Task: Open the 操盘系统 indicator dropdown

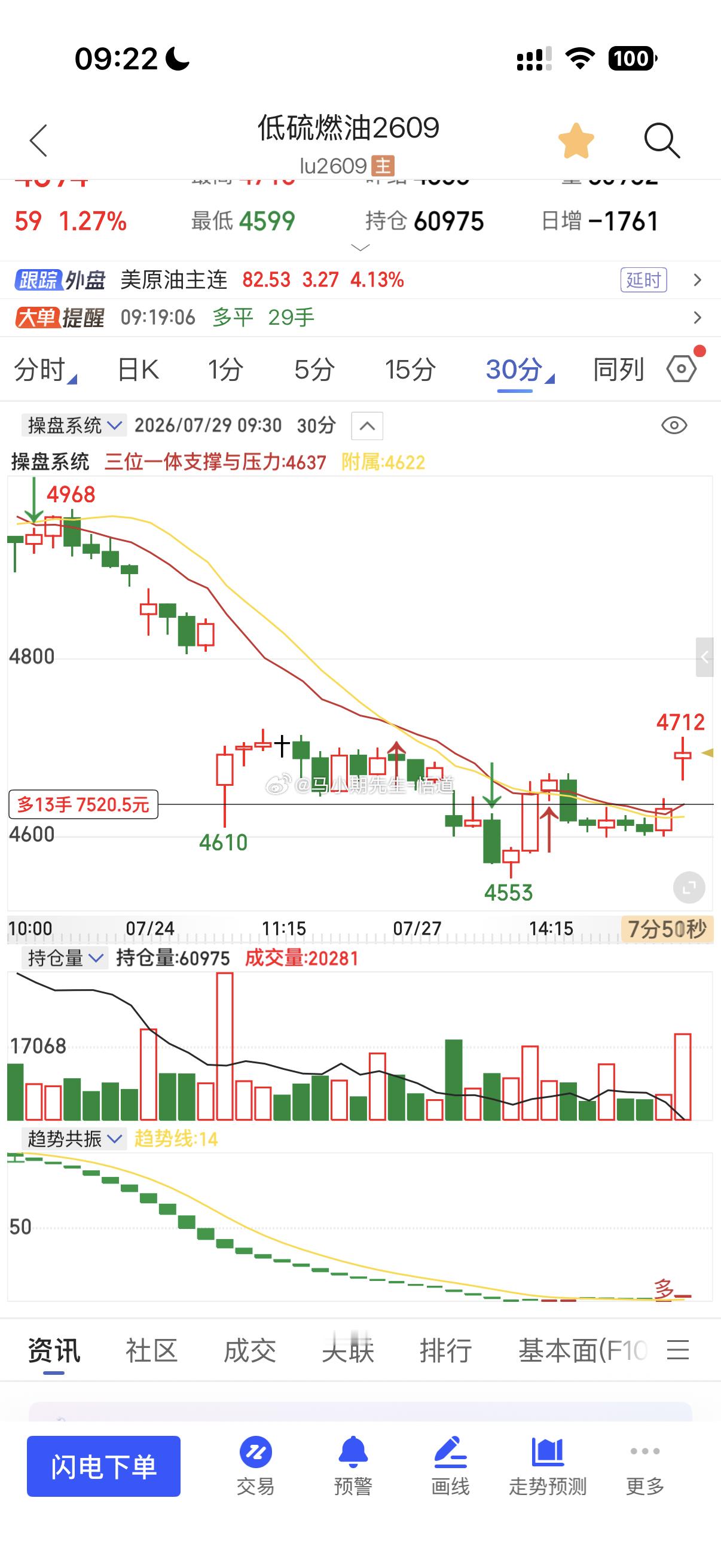Action: 74,425
